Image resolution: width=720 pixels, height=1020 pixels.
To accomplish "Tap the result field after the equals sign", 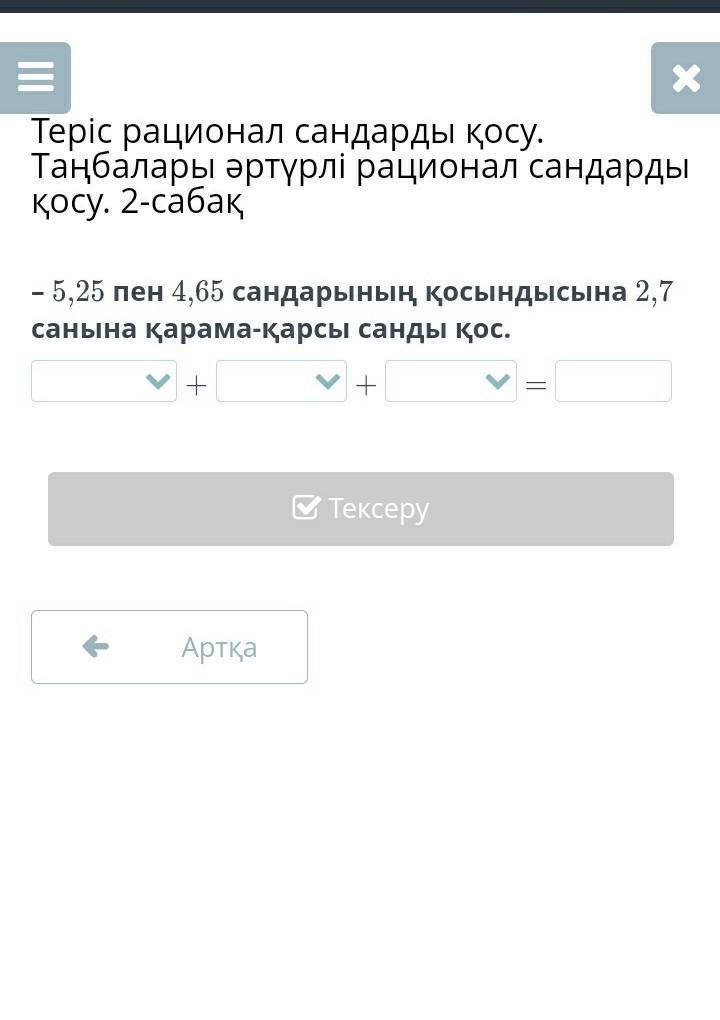I will tap(613, 381).
